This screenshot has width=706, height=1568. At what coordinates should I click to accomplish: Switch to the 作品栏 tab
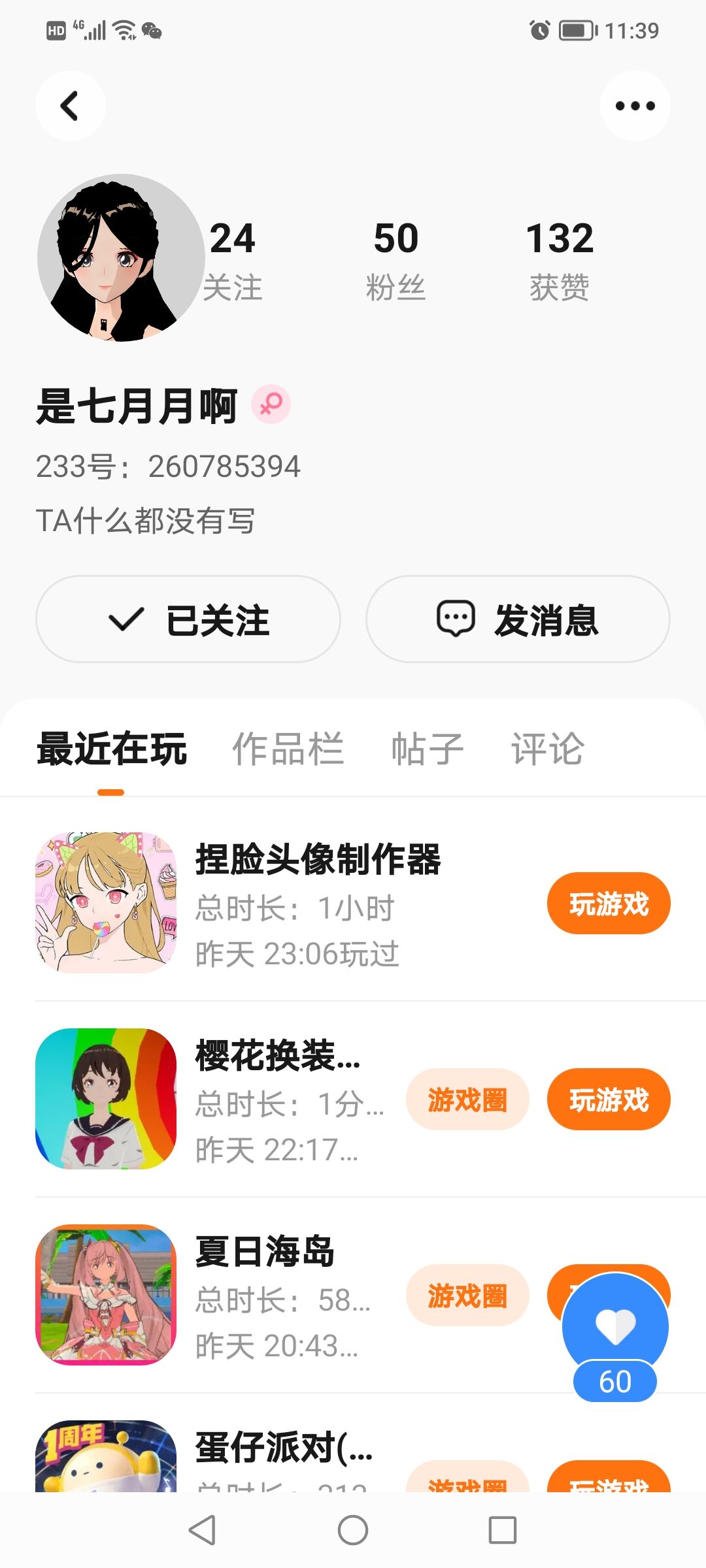point(288,749)
